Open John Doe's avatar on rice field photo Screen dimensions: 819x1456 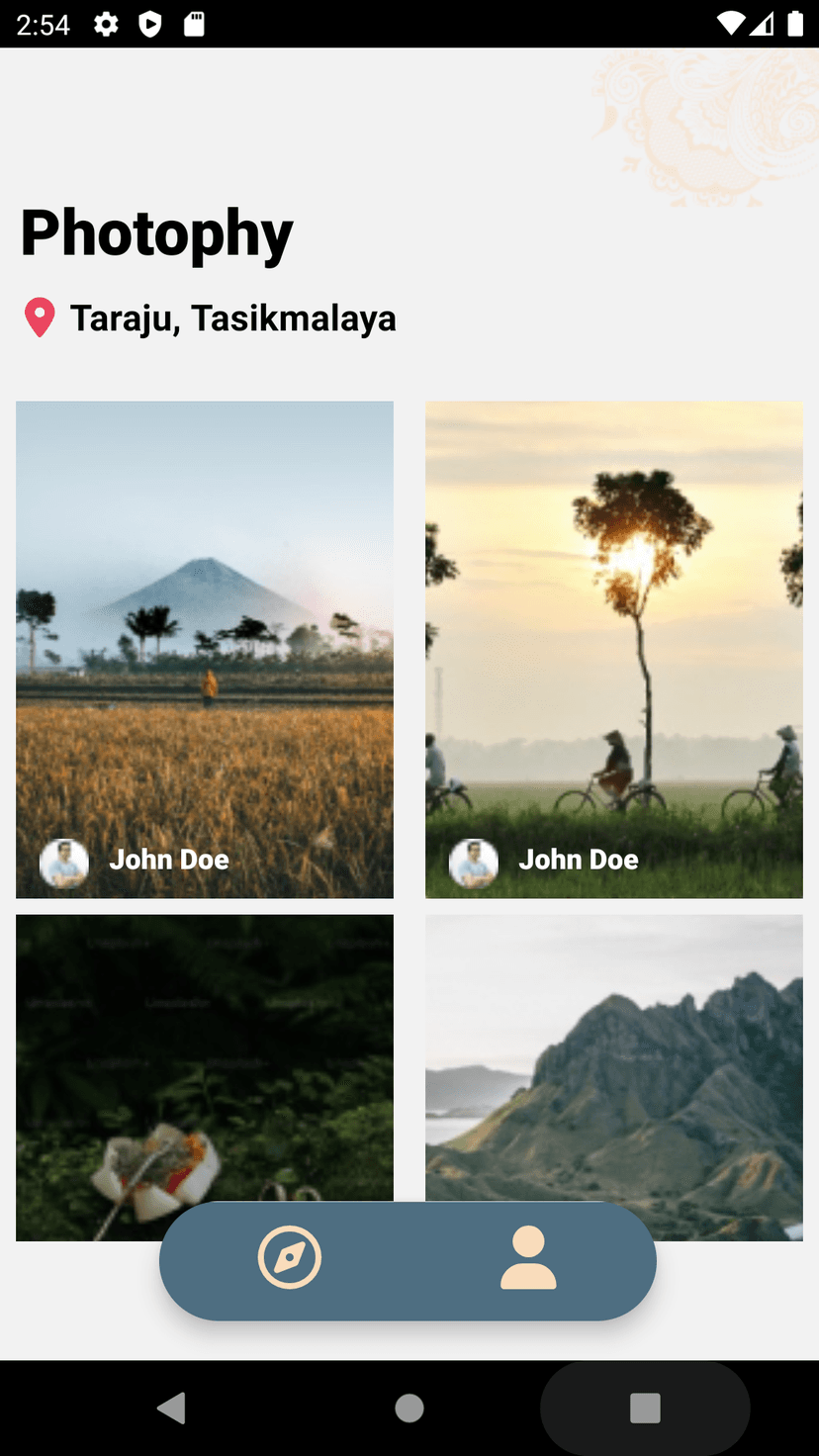click(x=63, y=862)
